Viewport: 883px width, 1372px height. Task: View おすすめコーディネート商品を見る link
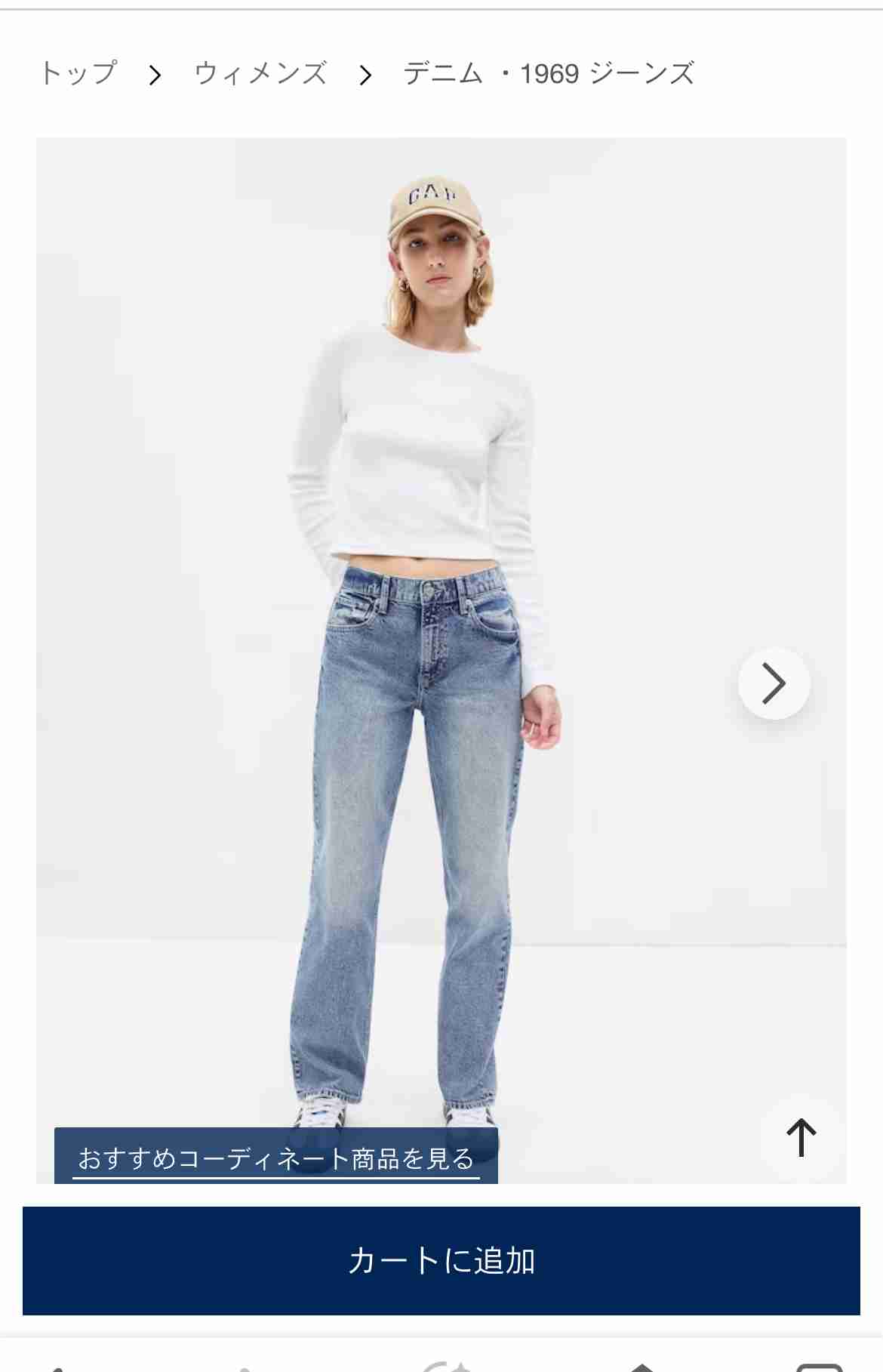click(x=276, y=1158)
